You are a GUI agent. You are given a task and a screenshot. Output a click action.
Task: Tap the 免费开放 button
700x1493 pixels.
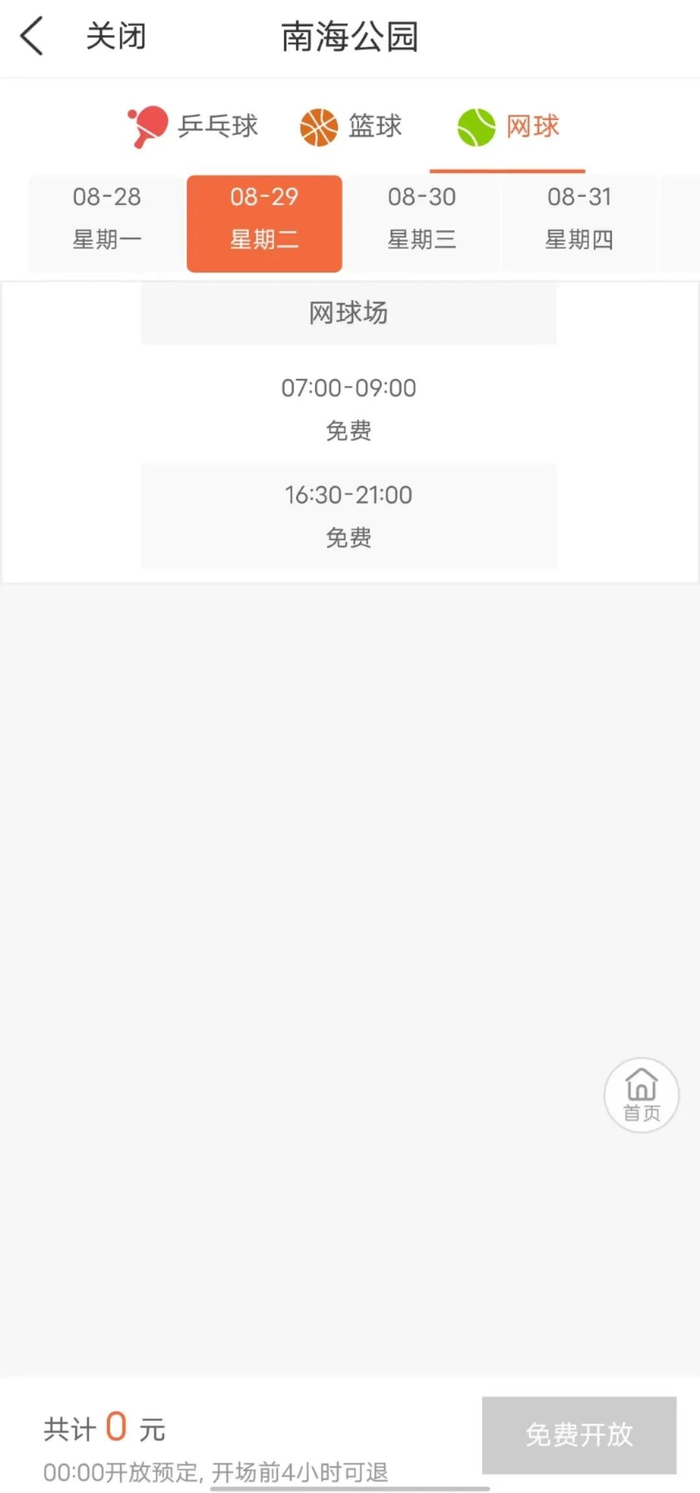click(x=579, y=1434)
